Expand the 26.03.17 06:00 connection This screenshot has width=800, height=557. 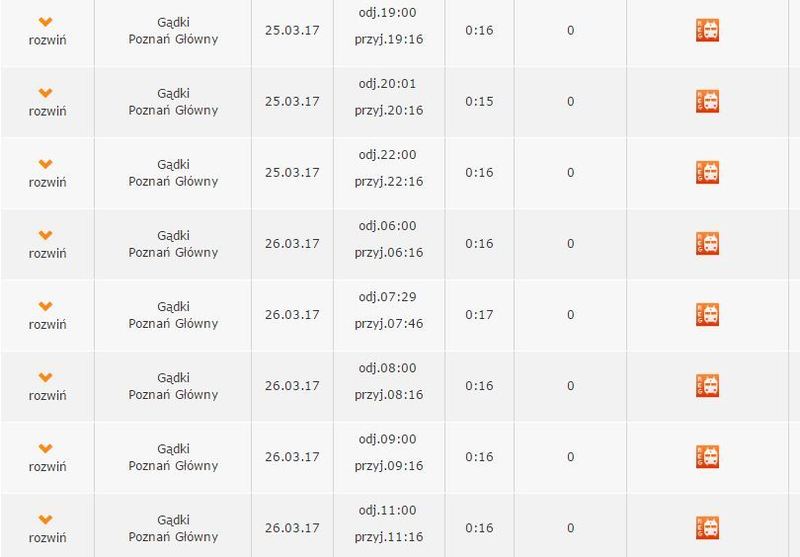pyautogui.click(x=47, y=244)
